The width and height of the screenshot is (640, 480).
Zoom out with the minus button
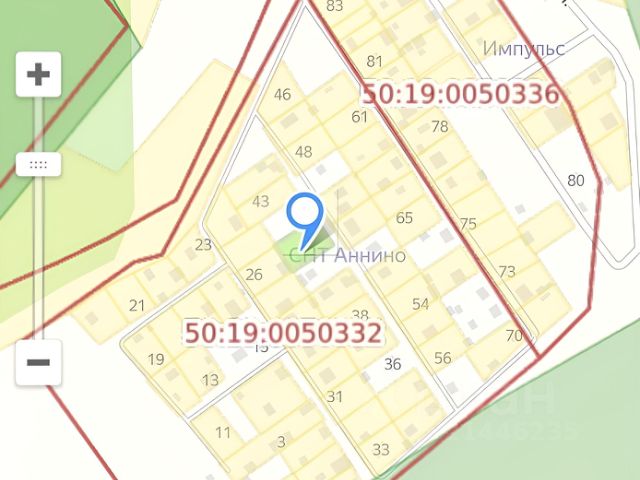pos(38,362)
